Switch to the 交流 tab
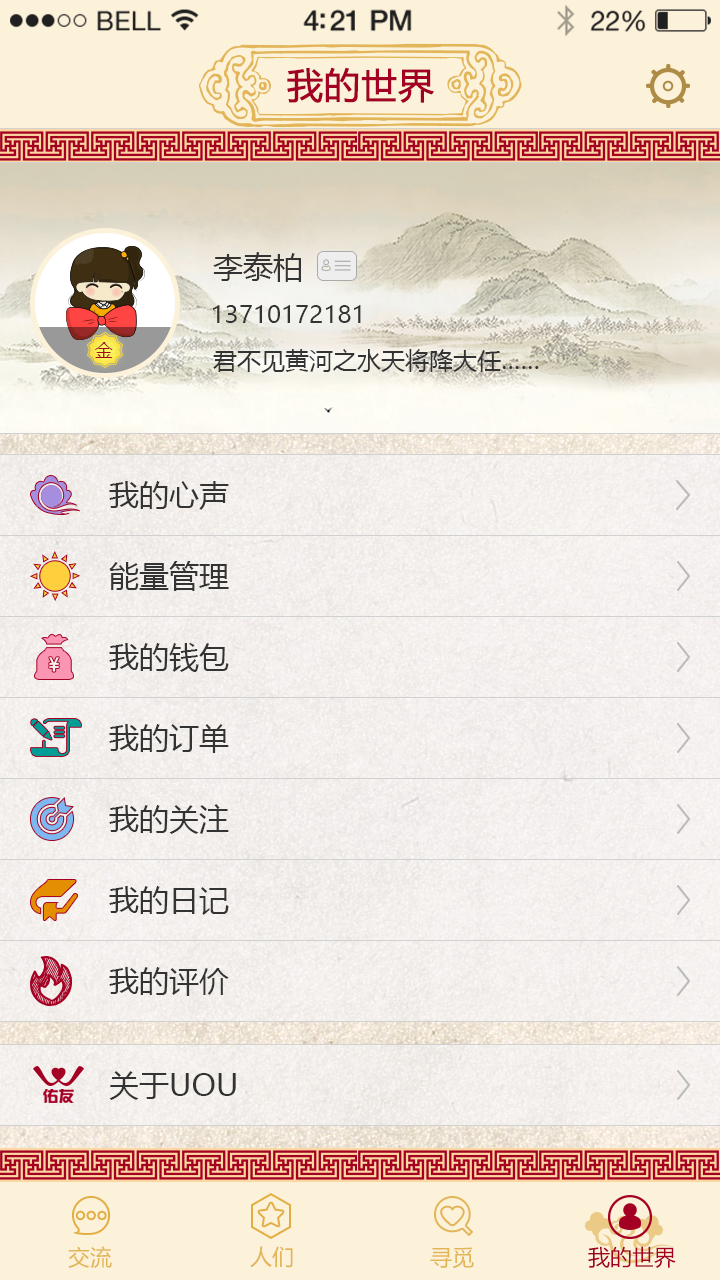The image size is (720, 1280). [90, 1228]
